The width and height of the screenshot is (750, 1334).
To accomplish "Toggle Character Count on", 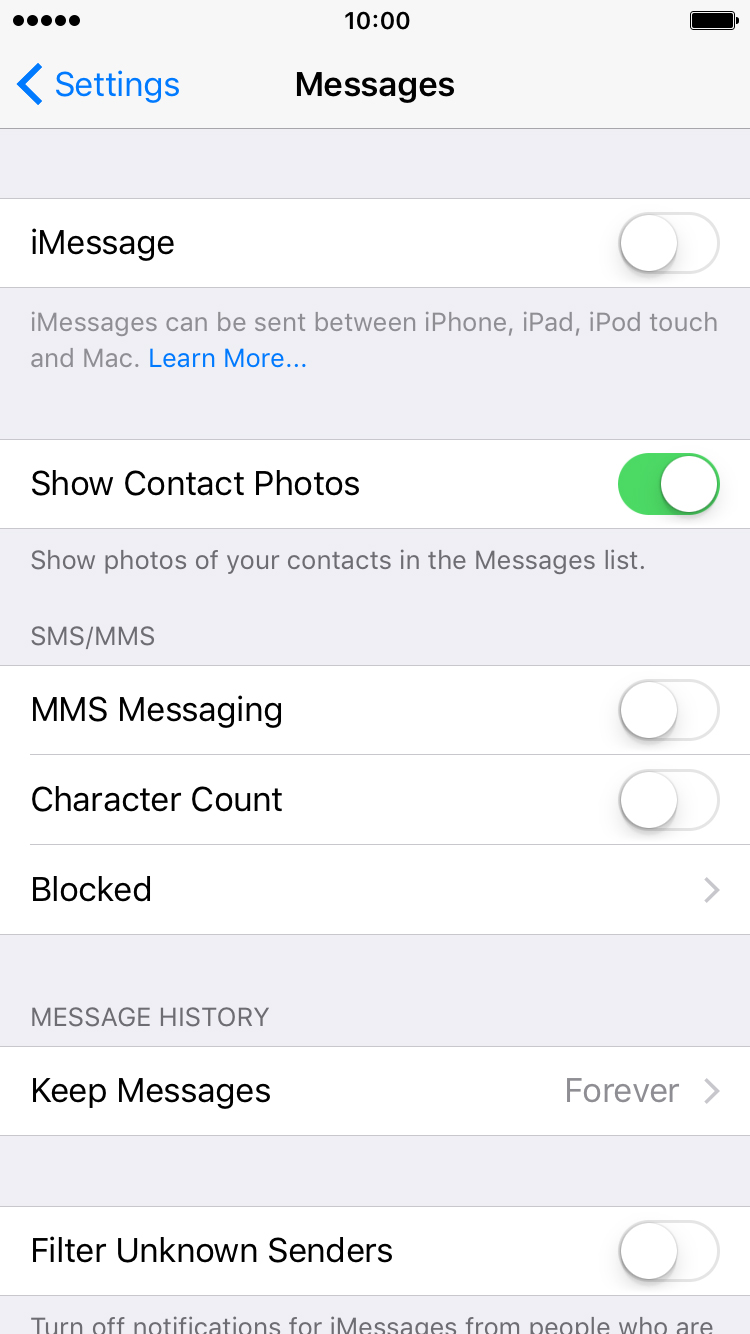I will tap(669, 800).
